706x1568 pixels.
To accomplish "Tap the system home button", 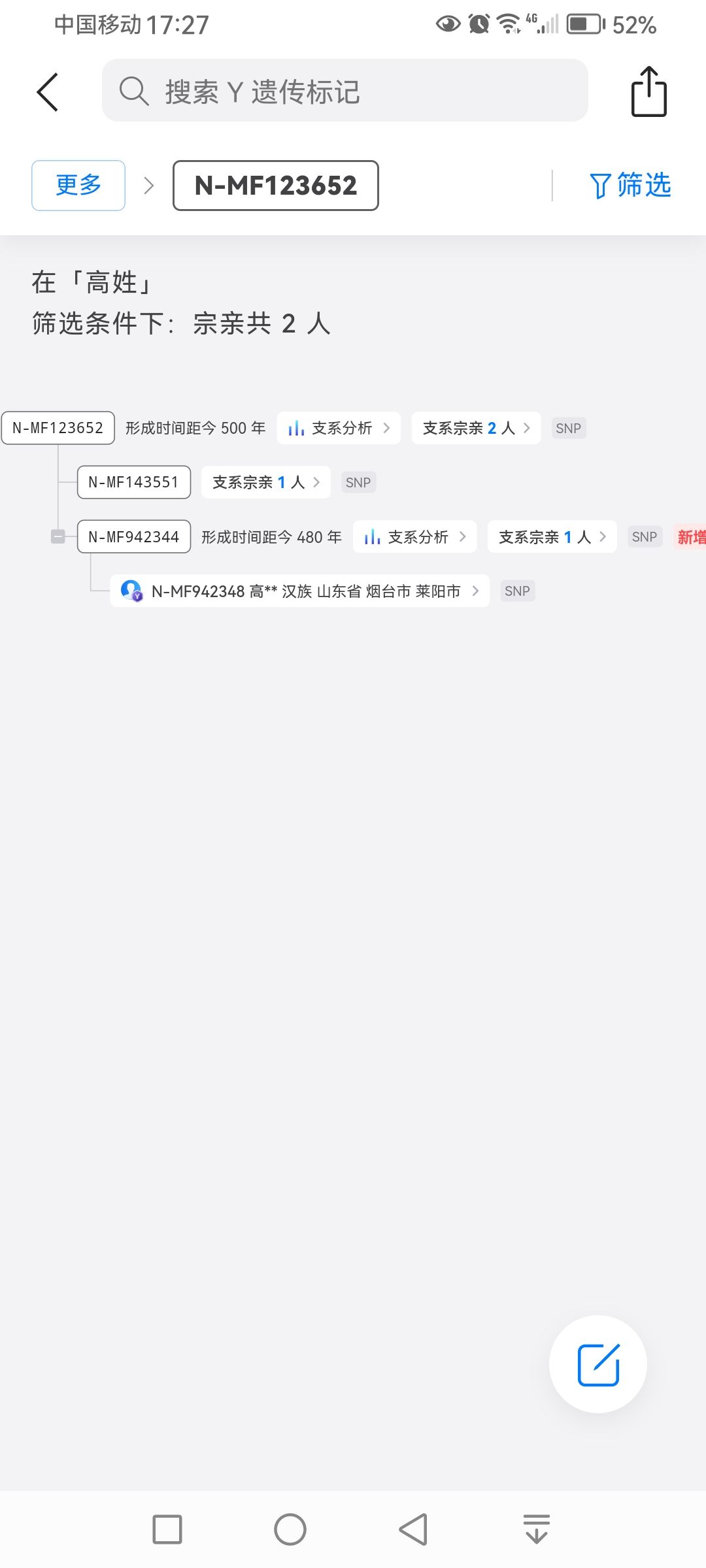I will point(290,1529).
